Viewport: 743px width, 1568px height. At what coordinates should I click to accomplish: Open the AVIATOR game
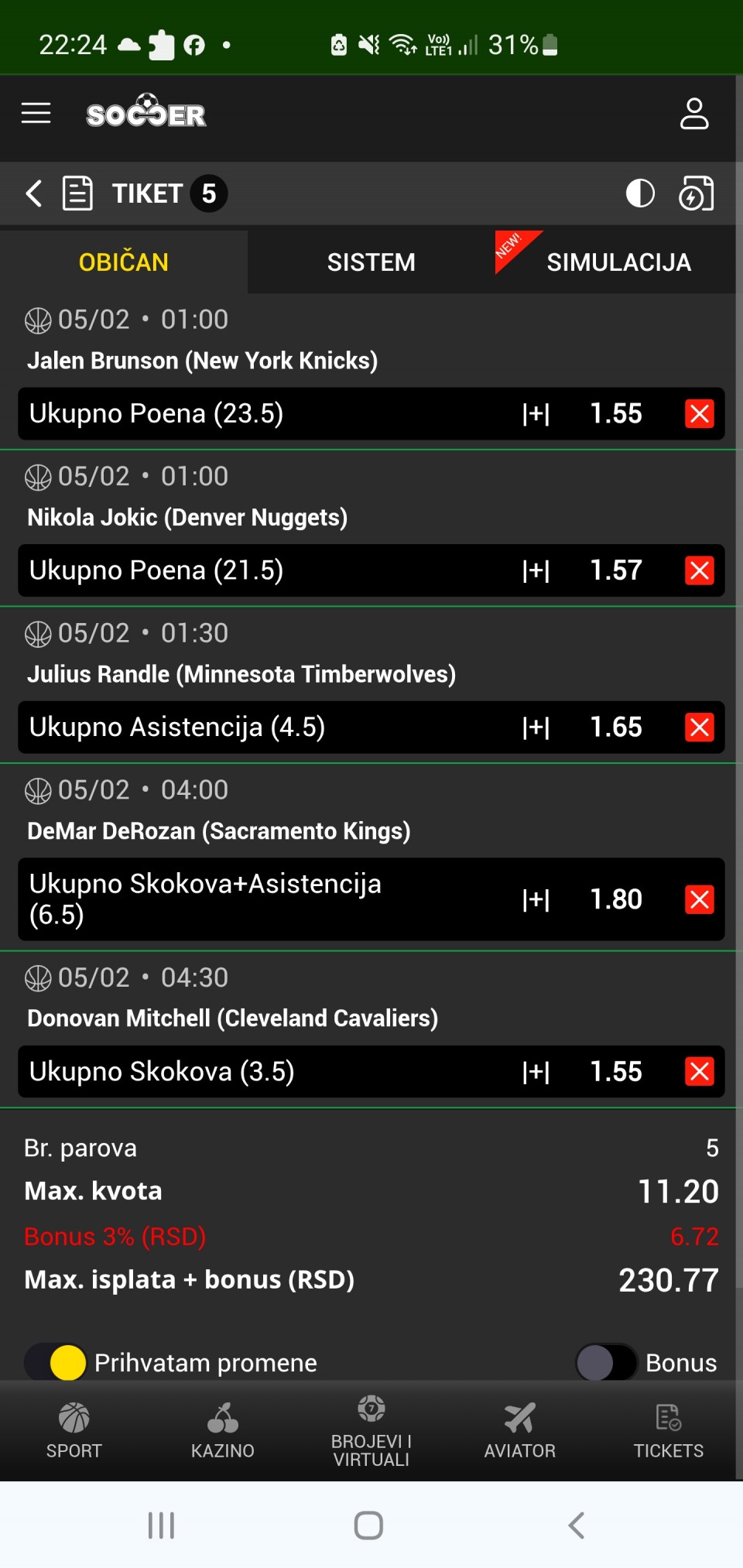pos(520,1430)
